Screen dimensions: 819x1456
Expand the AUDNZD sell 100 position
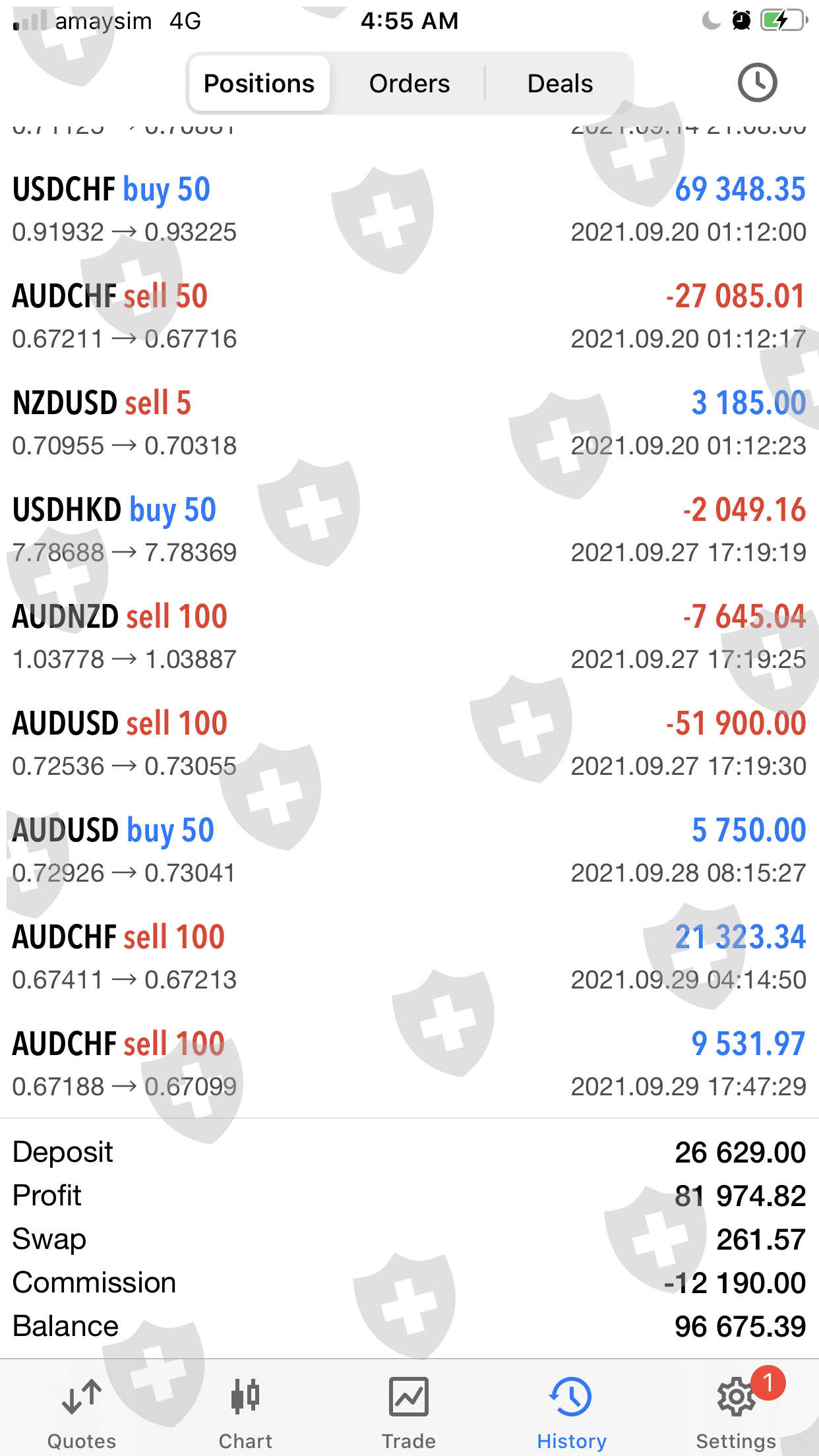[409, 636]
